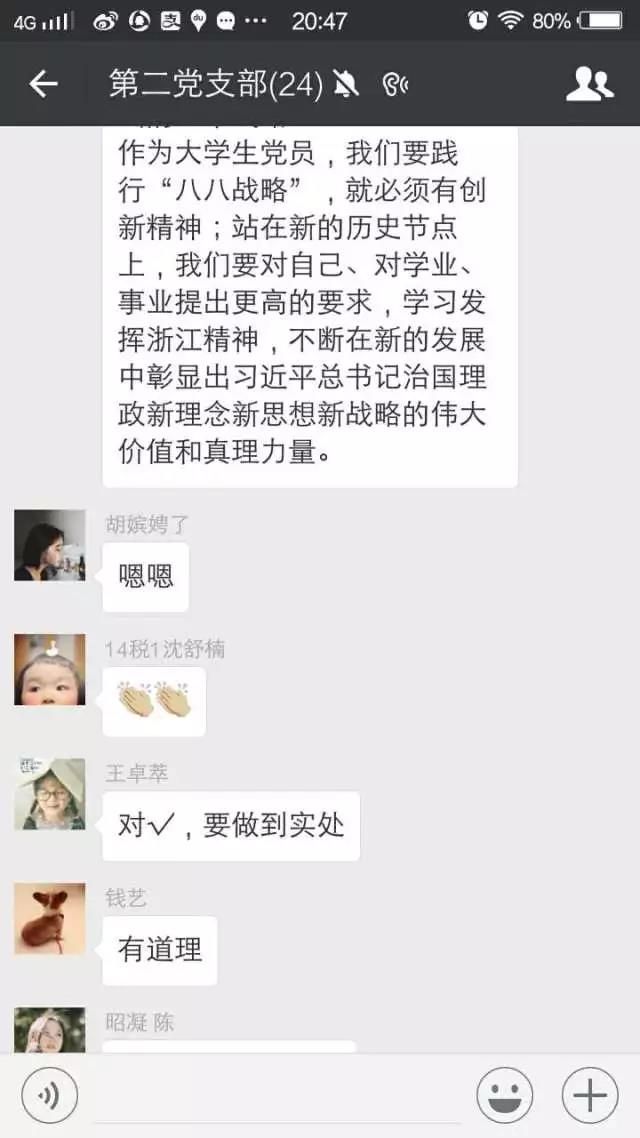Go back from the 第二党支部 chat
The width and height of the screenshot is (640, 1138).
pyautogui.click(x=43, y=84)
